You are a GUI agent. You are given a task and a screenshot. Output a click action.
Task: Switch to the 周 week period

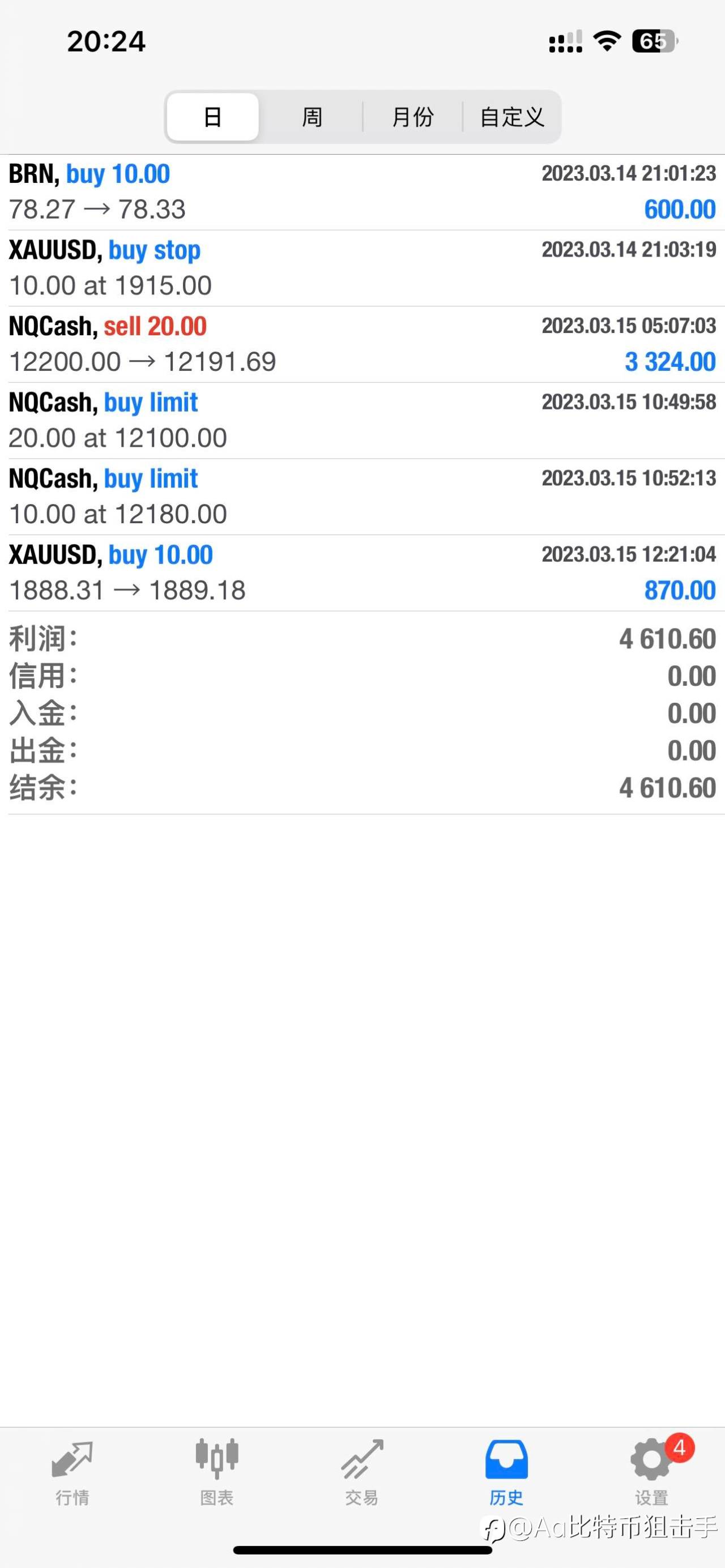click(312, 117)
